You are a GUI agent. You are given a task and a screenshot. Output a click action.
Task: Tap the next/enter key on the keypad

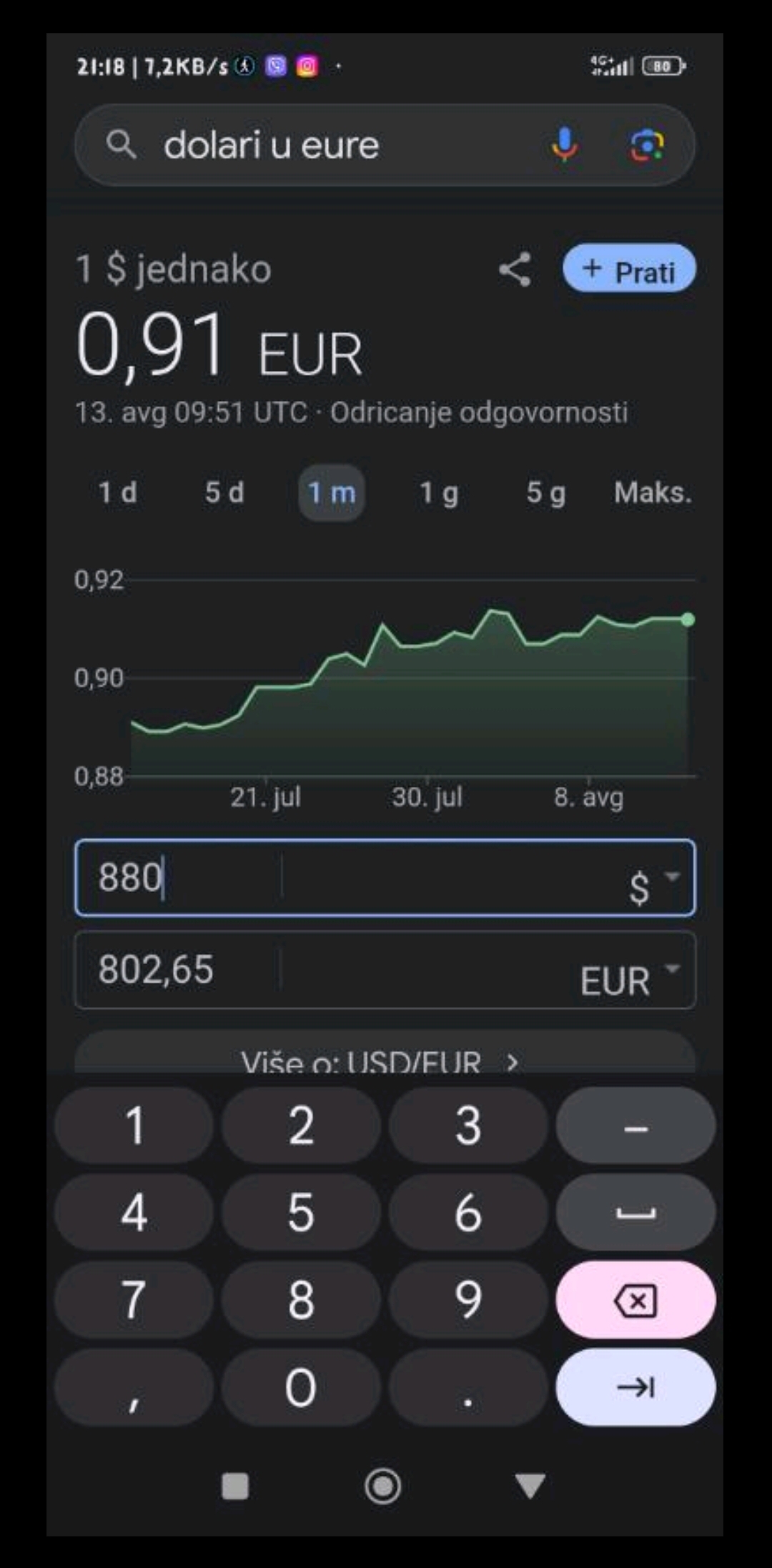coord(635,1387)
